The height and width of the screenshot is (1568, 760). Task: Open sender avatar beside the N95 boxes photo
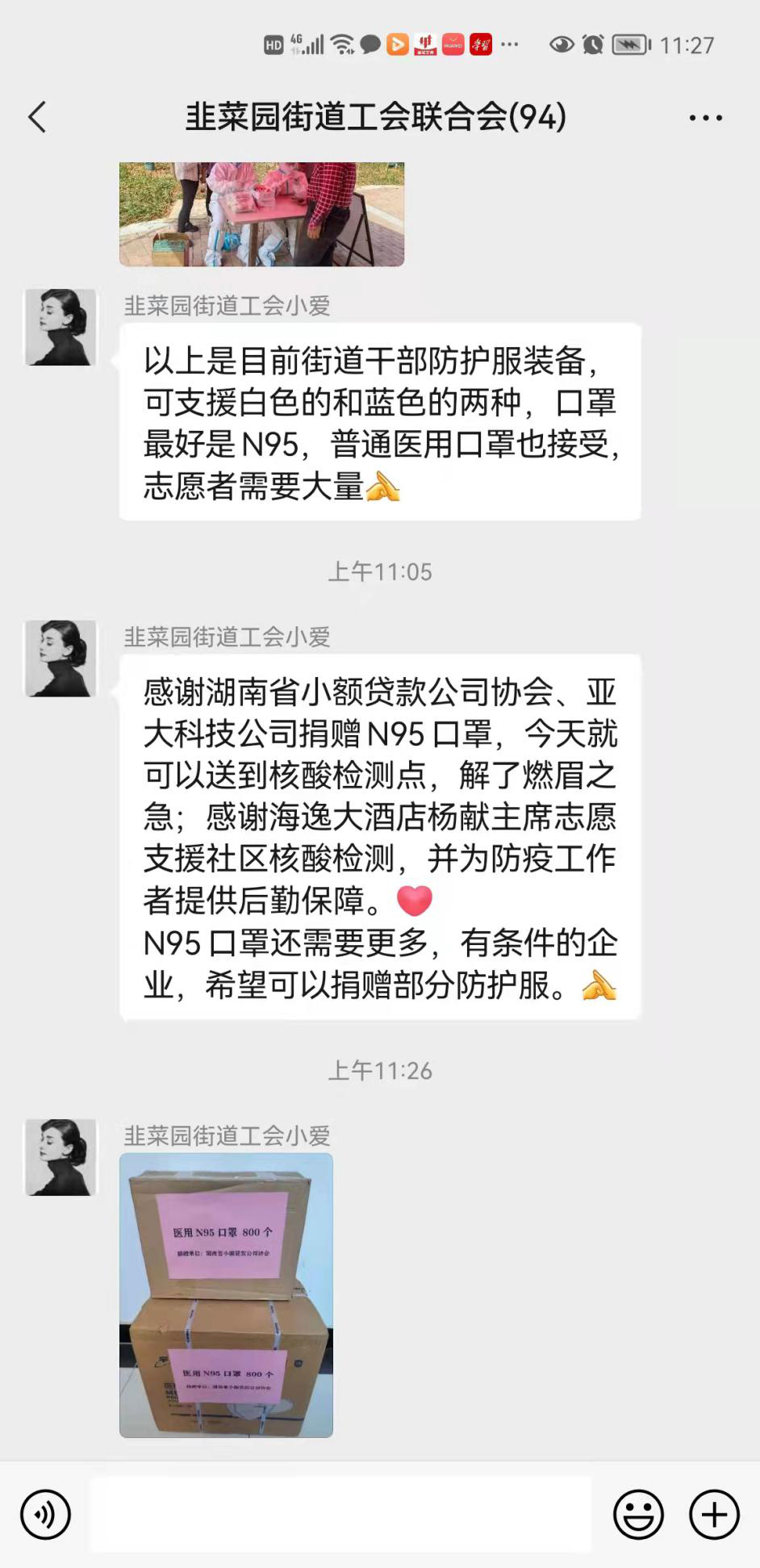pos(61,1156)
